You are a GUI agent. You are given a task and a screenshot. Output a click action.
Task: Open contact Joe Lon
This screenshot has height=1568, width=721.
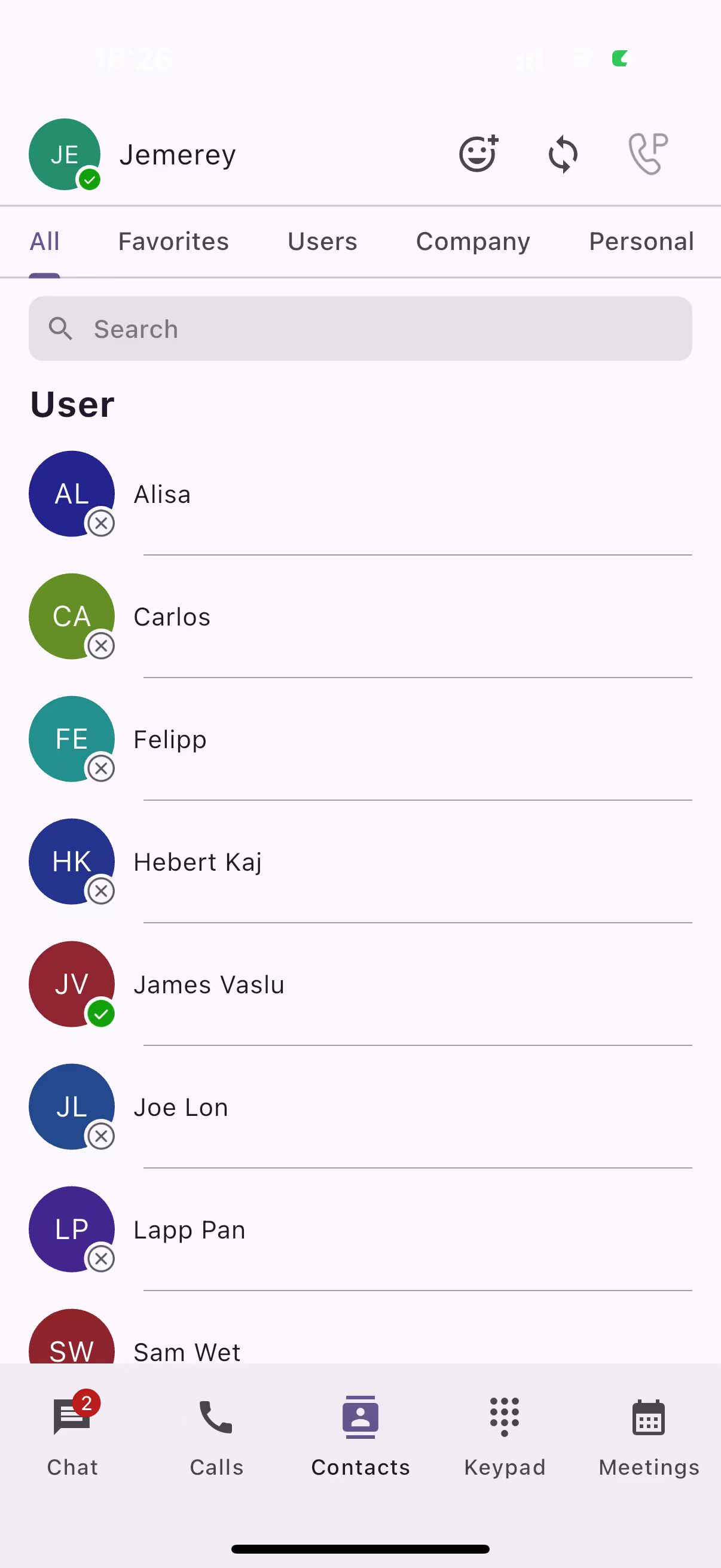click(181, 1107)
